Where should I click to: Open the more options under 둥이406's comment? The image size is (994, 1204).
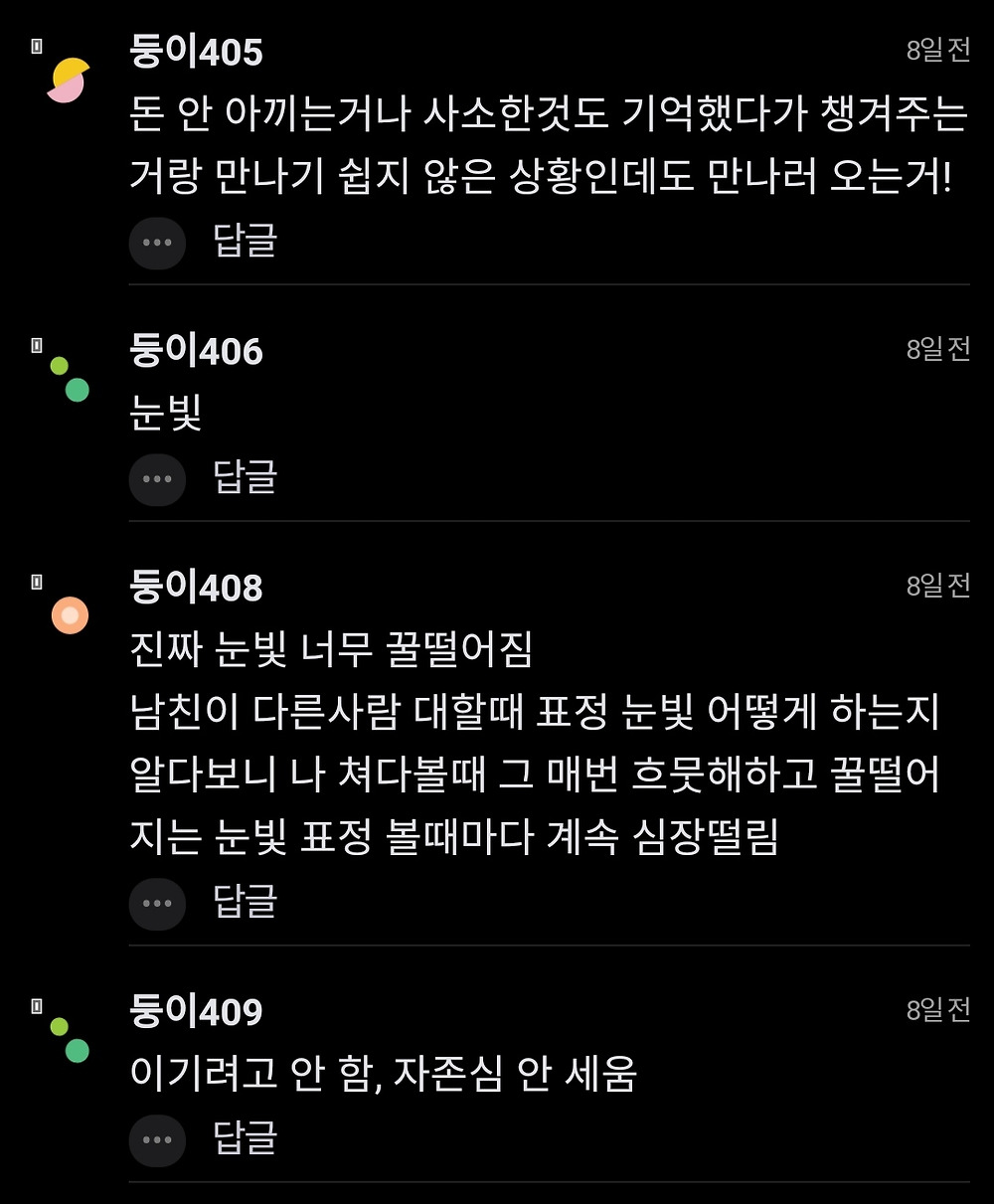(x=157, y=479)
